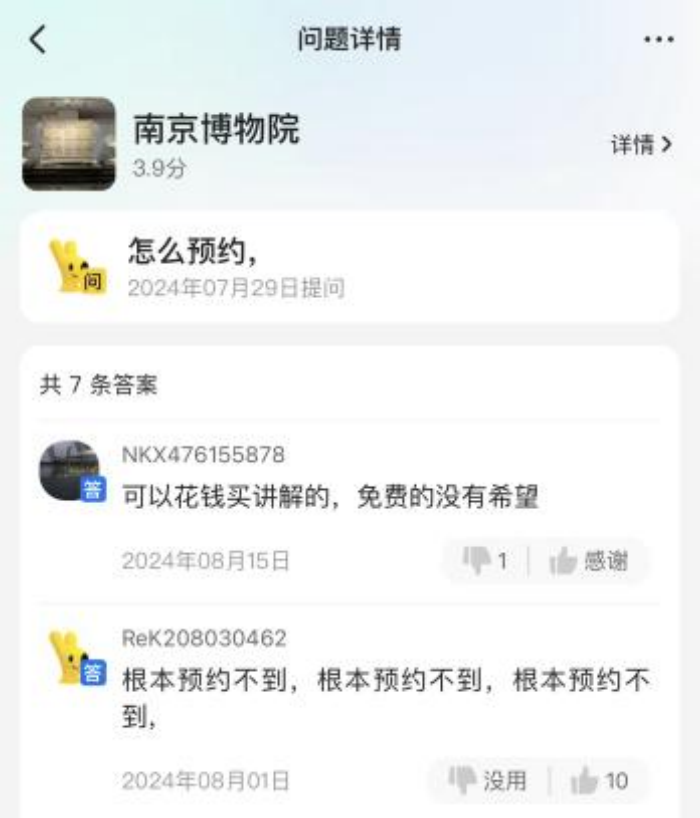Mark ReK208030462's answer as 没用
This screenshot has width=700, height=818.
tap(489, 780)
